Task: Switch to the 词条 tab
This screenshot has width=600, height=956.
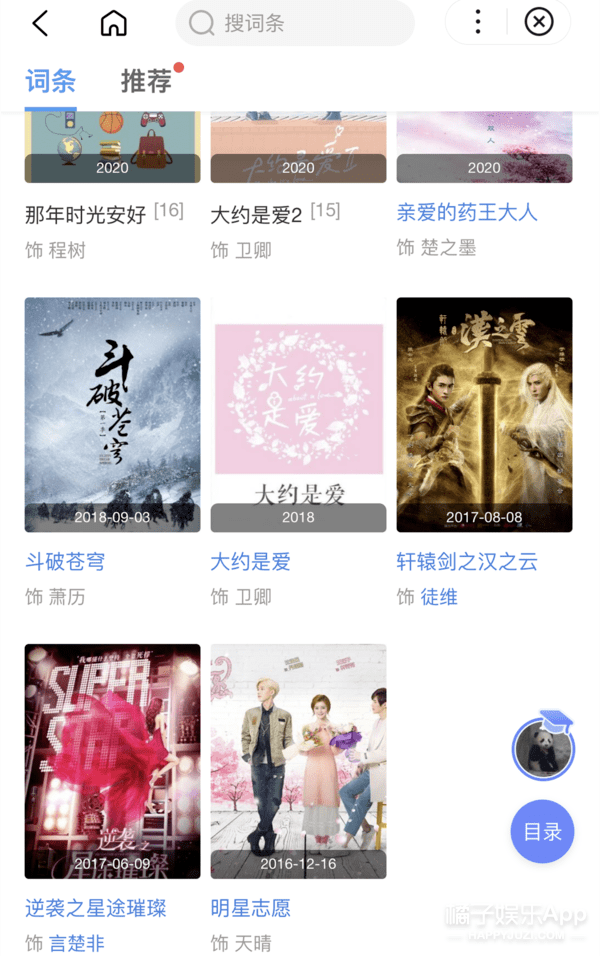Action: pos(50,81)
